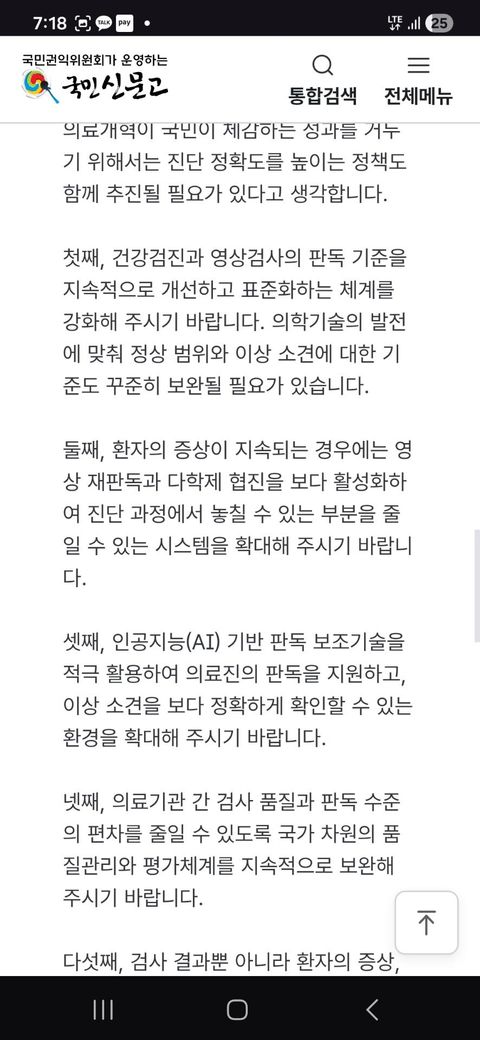Go to the 국민신문고 home via its logo

[x=95, y=80]
